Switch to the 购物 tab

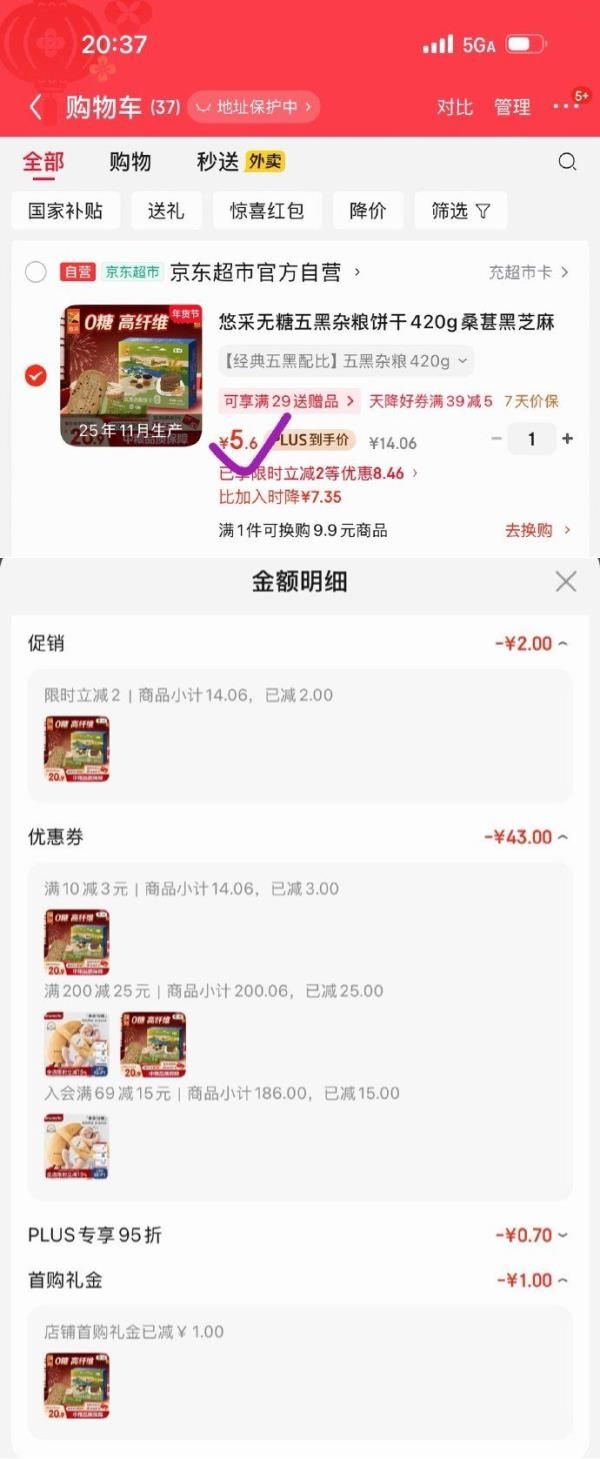[x=130, y=162]
